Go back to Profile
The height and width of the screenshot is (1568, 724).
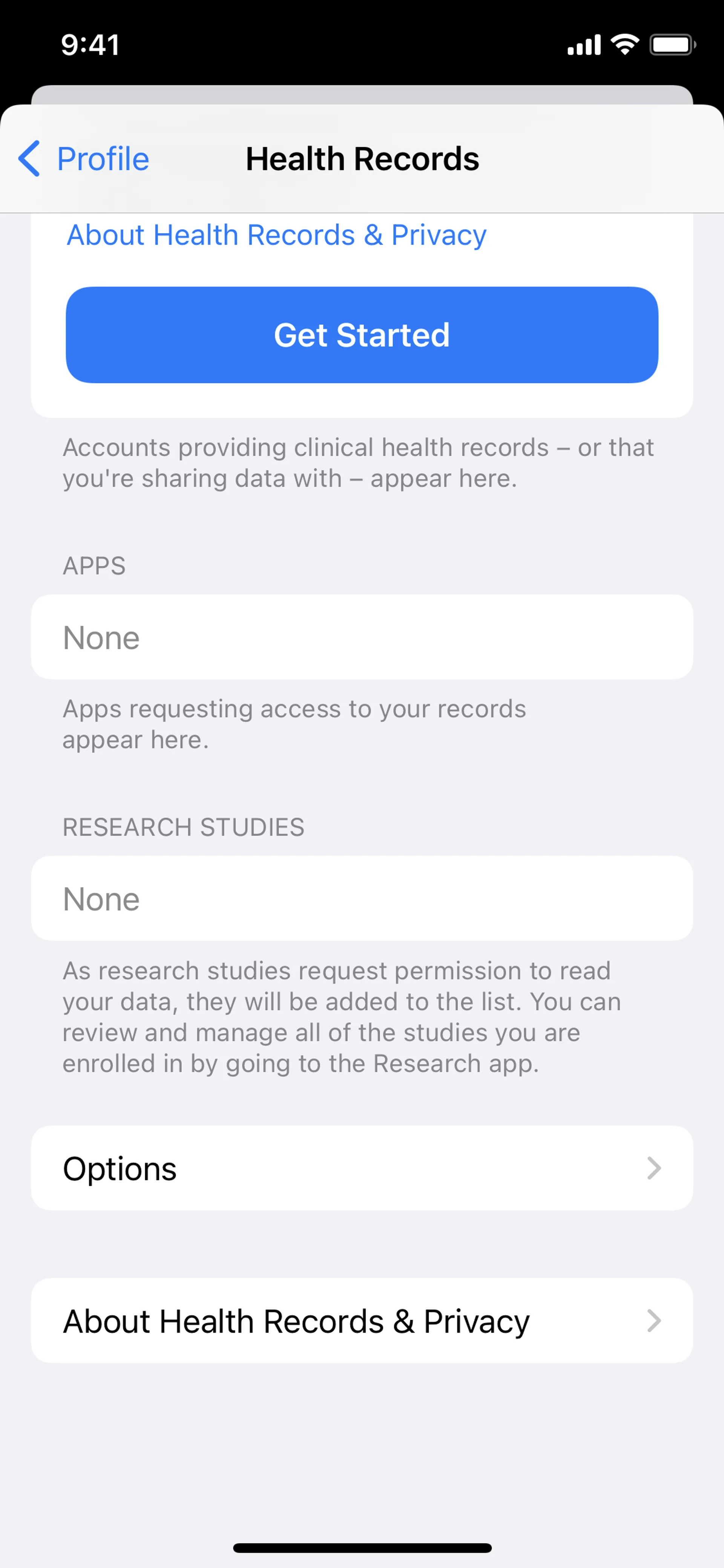click(84, 159)
